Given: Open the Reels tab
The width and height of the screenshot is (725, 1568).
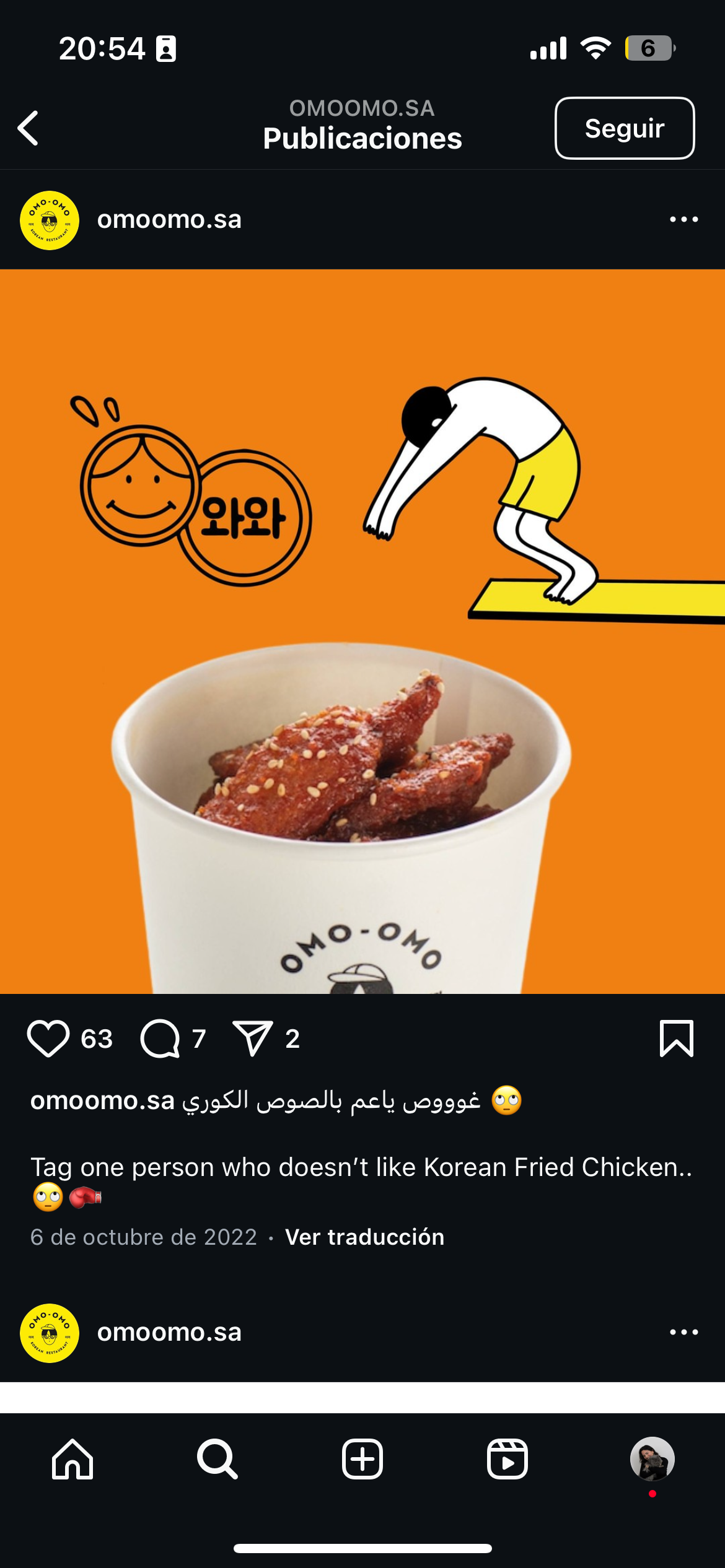Looking at the screenshot, I should (507, 1458).
